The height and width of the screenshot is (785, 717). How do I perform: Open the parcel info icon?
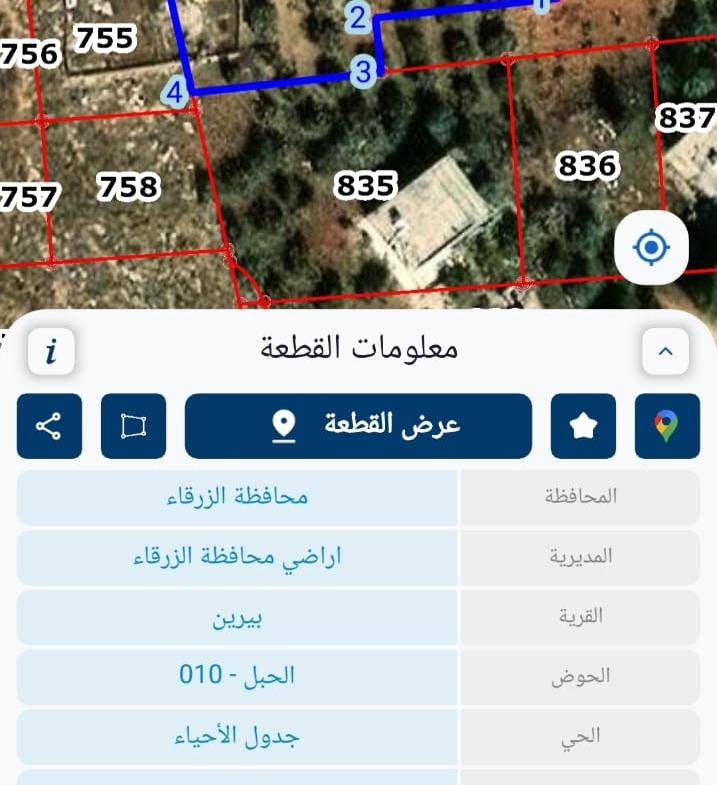click(51, 352)
